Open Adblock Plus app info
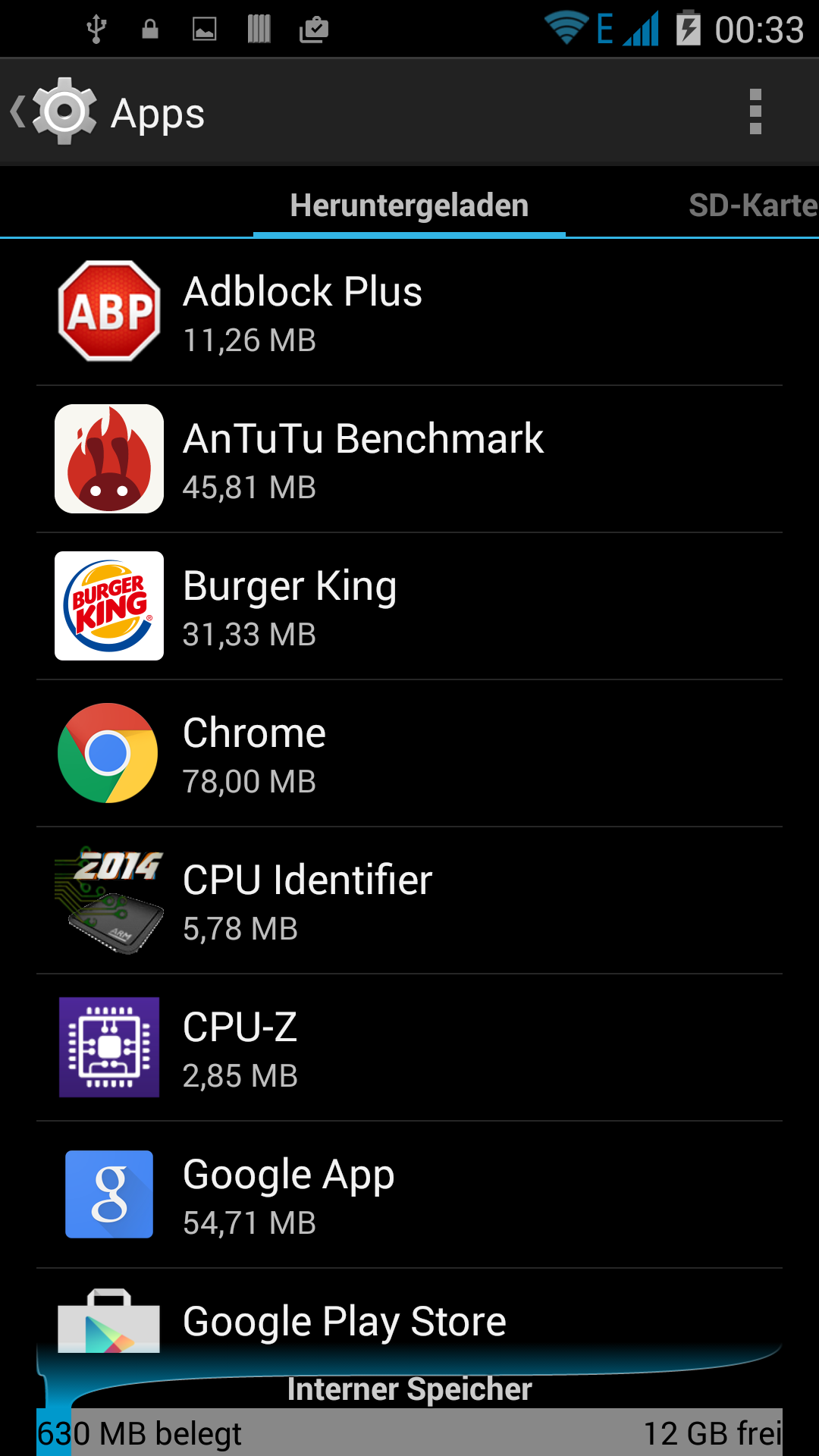 [409, 312]
